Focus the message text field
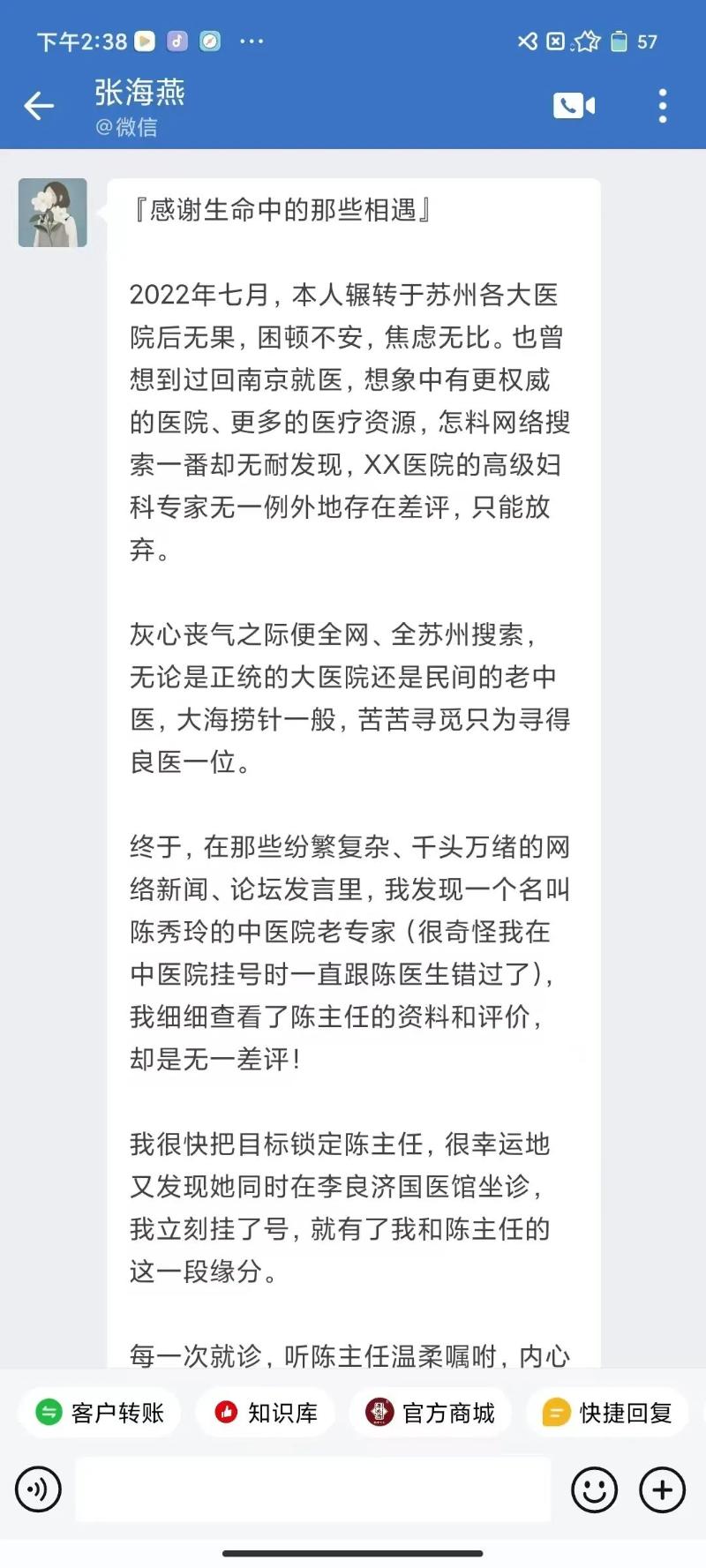 coord(313,1489)
